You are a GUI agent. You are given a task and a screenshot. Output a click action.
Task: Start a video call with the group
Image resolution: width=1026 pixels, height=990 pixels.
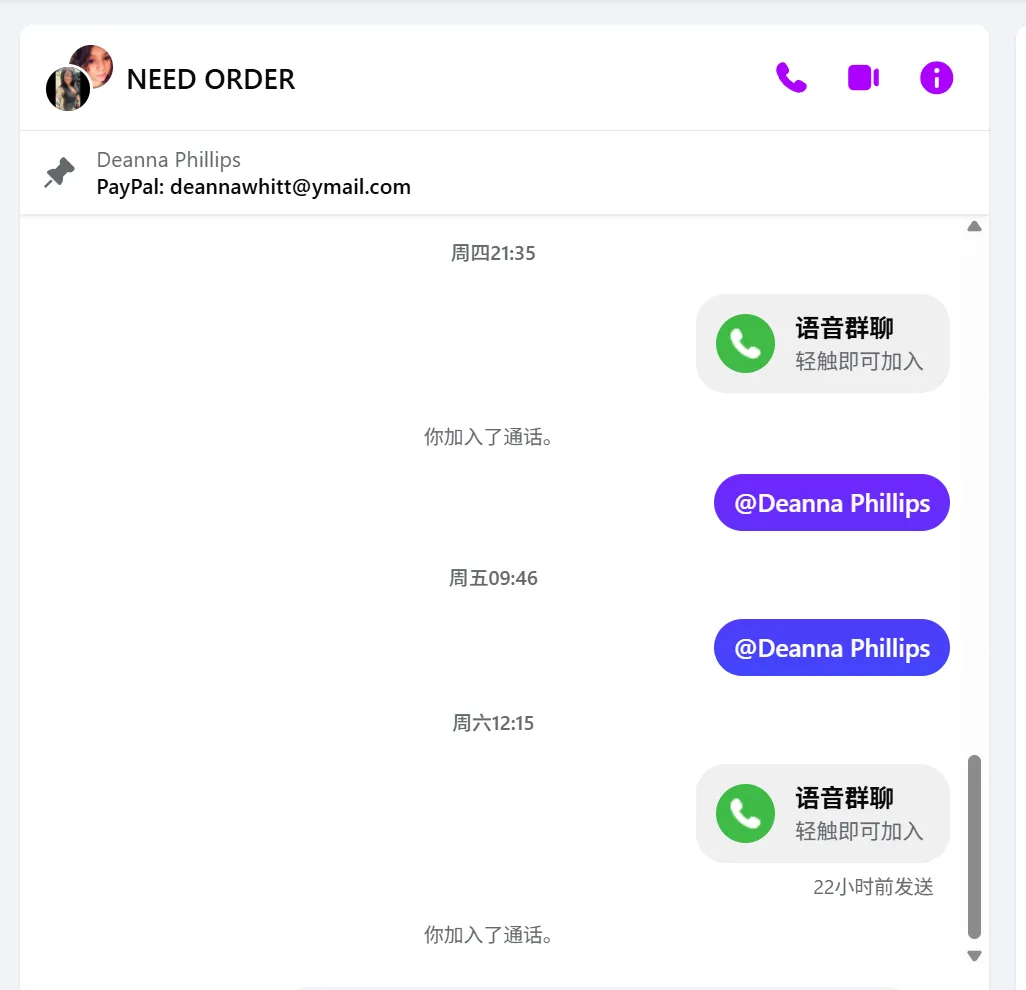(863, 78)
